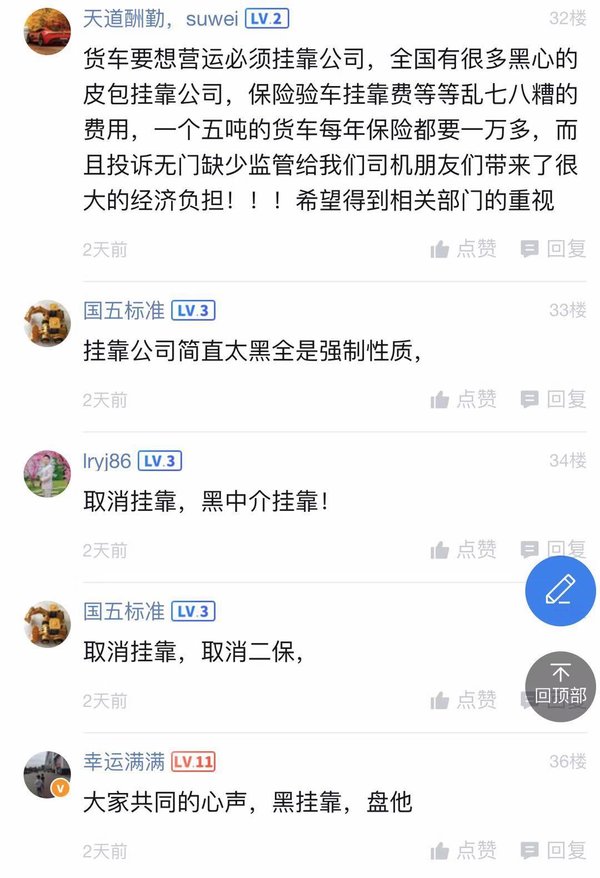
Task: Like the 取消二保 comment
Action: (463, 699)
